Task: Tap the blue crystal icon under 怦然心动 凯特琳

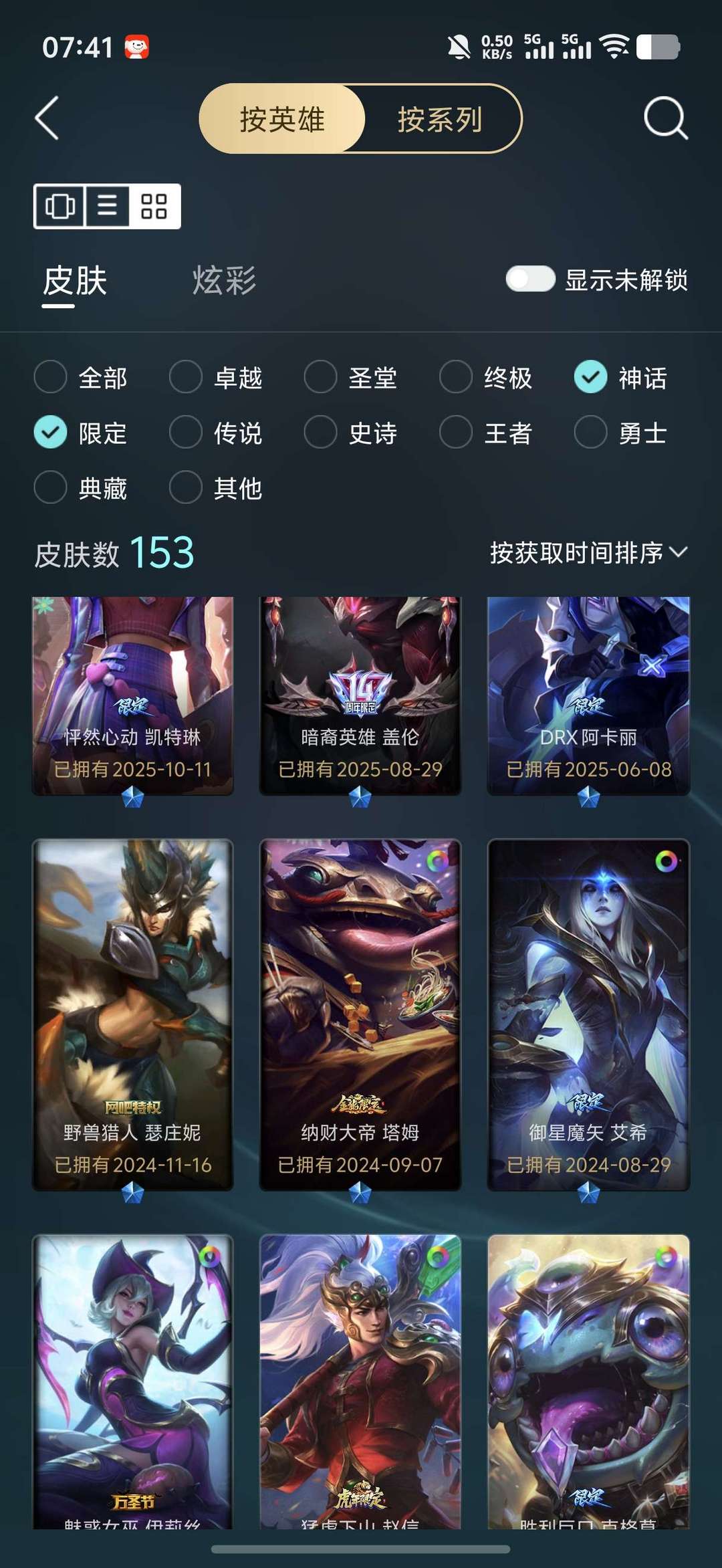Action: pos(134,798)
